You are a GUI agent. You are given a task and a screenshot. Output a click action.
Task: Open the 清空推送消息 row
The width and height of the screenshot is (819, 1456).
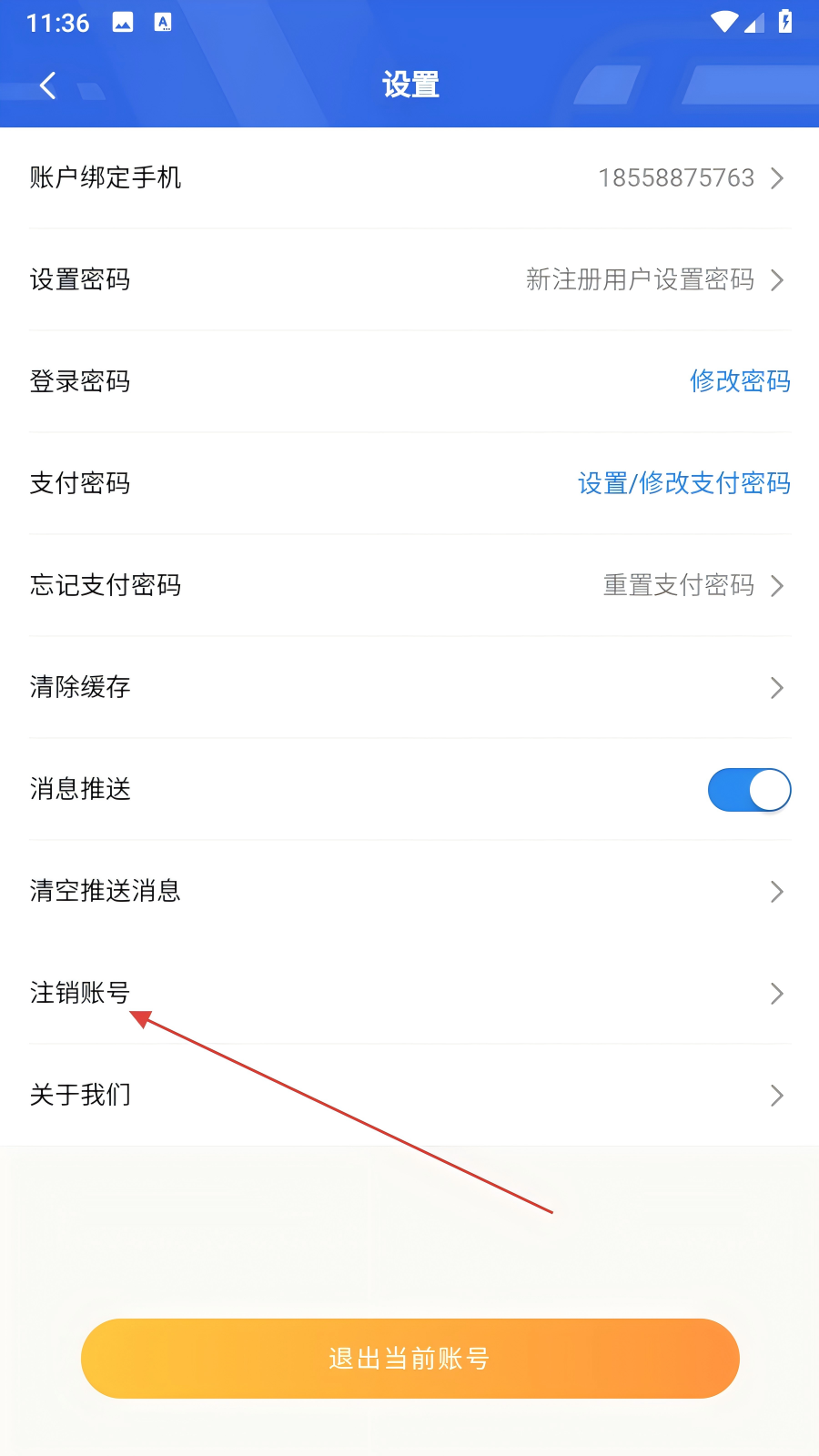(x=409, y=891)
